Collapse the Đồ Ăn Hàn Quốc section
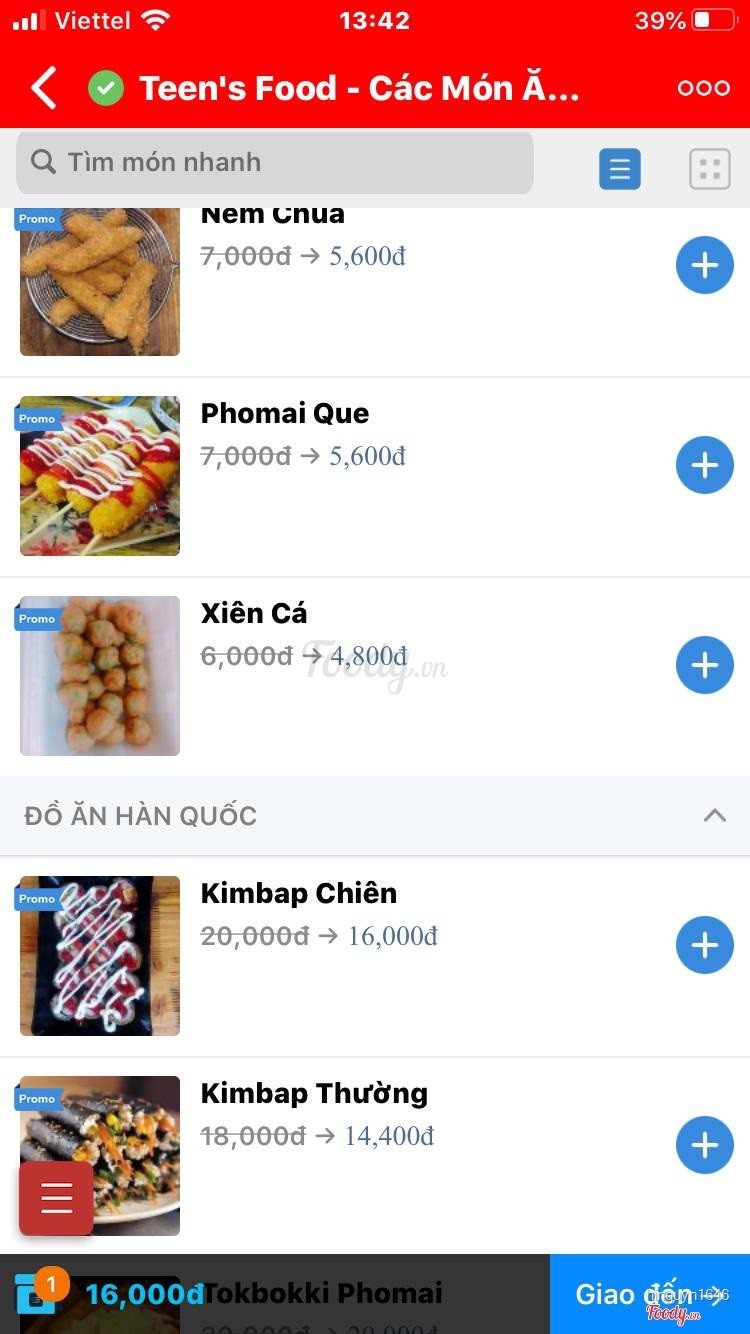The width and height of the screenshot is (750, 1334). pyautogui.click(x=714, y=816)
